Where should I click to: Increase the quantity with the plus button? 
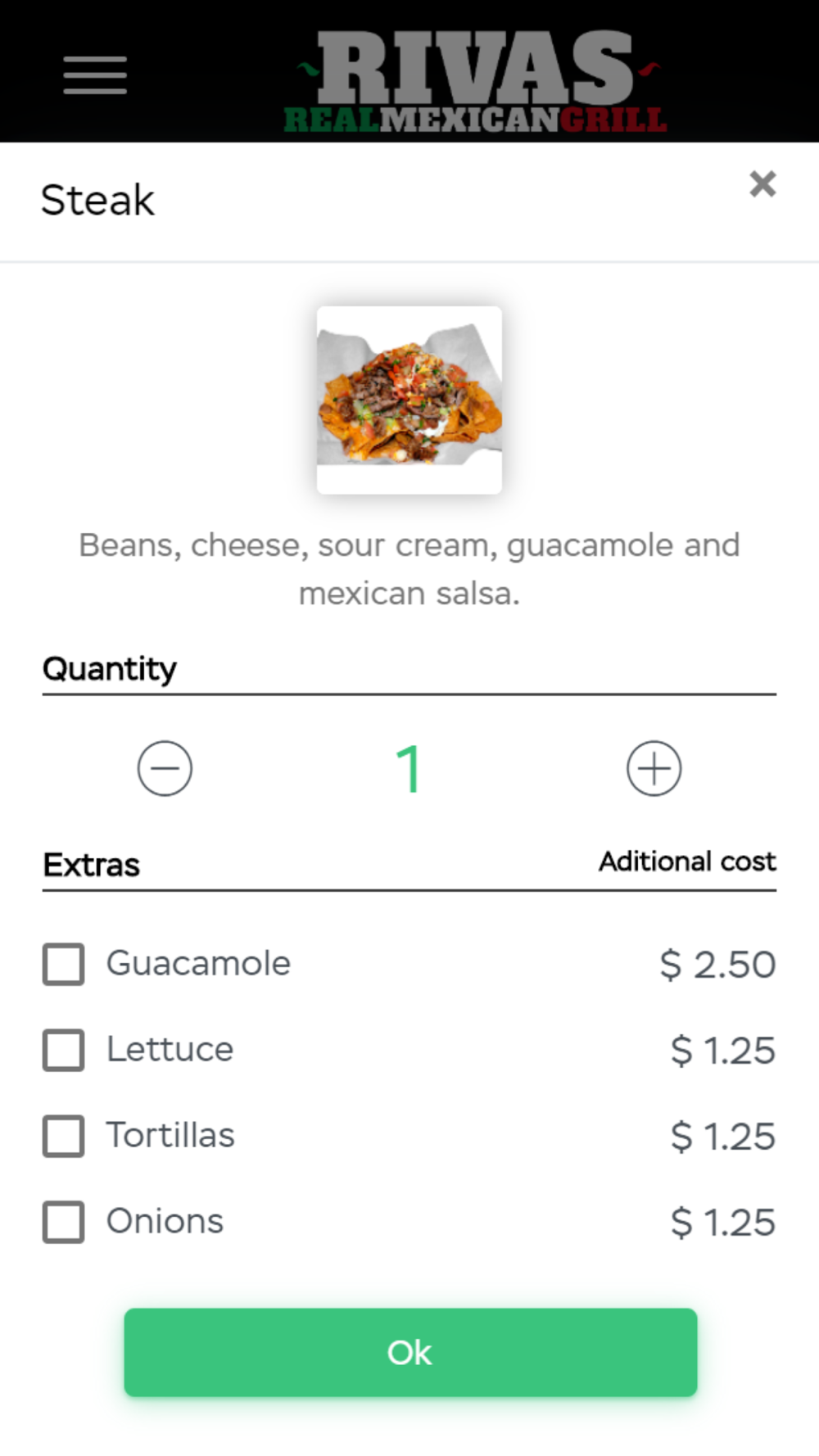pyautogui.click(x=654, y=769)
